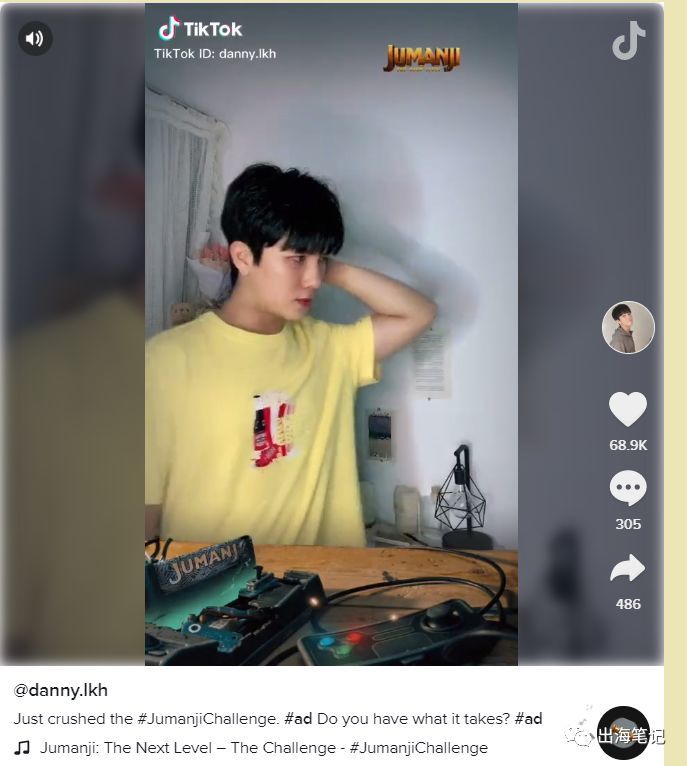This screenshot has height=766, width=687.
Task: Mute the video sound
Action: tap(35, 39)
